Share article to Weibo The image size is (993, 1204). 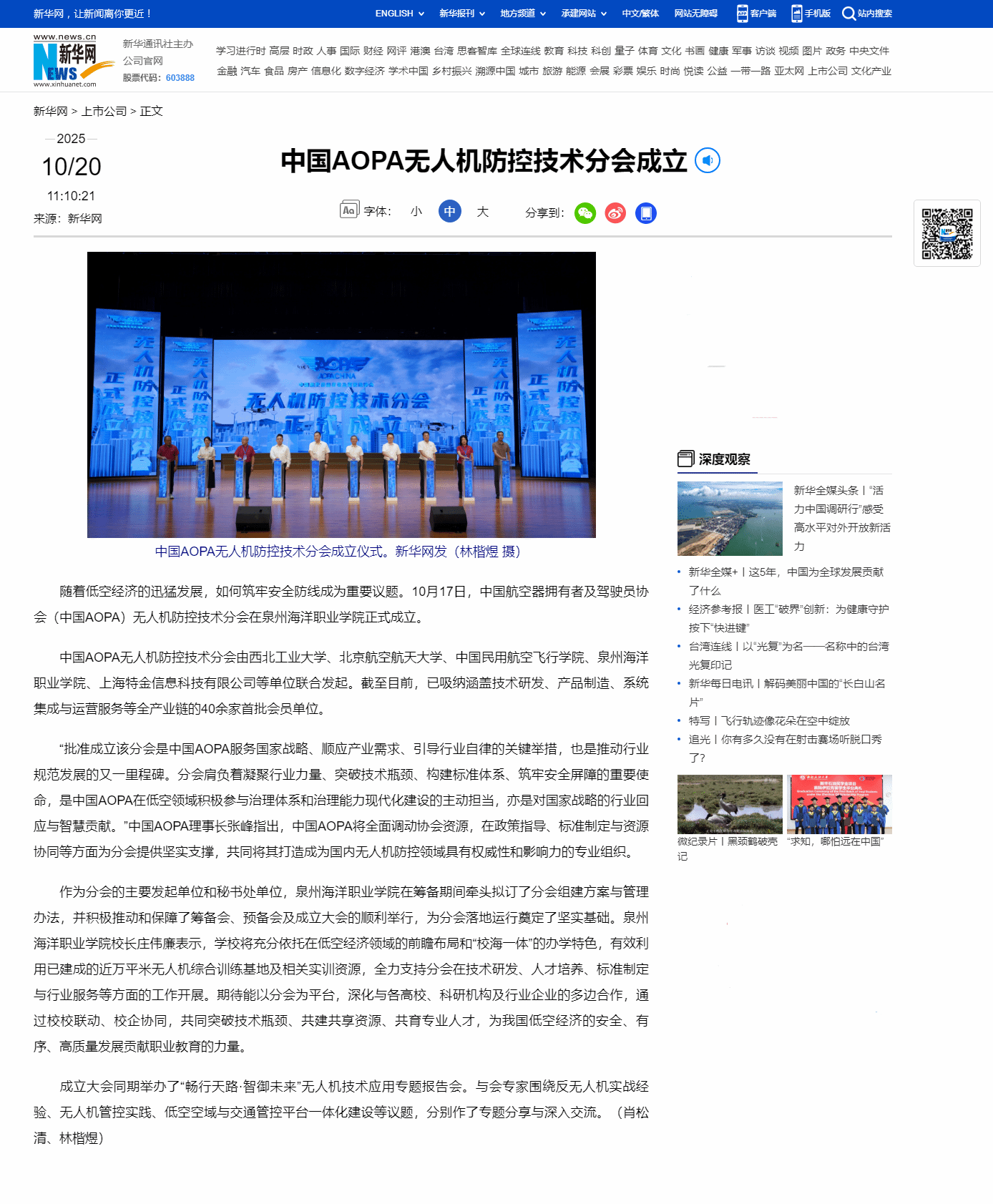coord(615,213)
